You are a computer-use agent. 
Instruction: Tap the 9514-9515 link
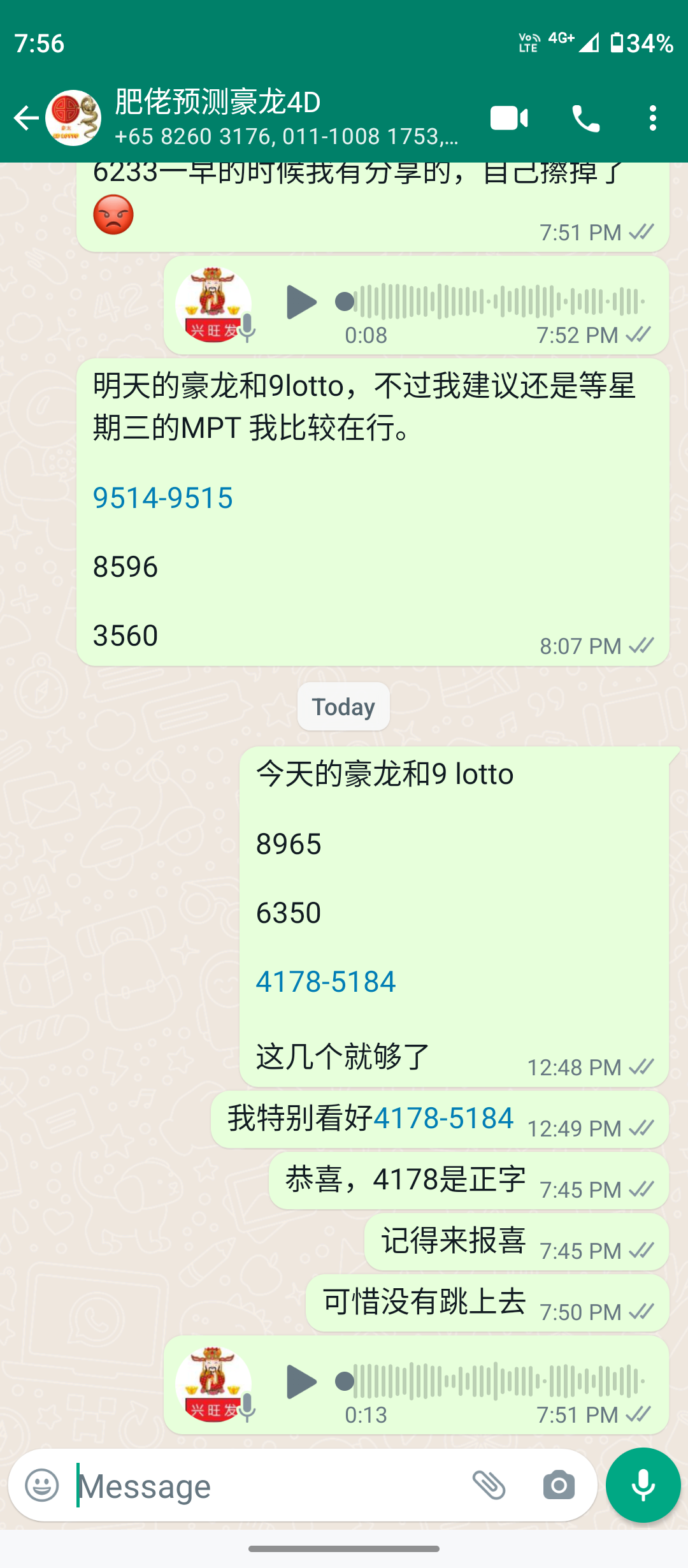163,498
